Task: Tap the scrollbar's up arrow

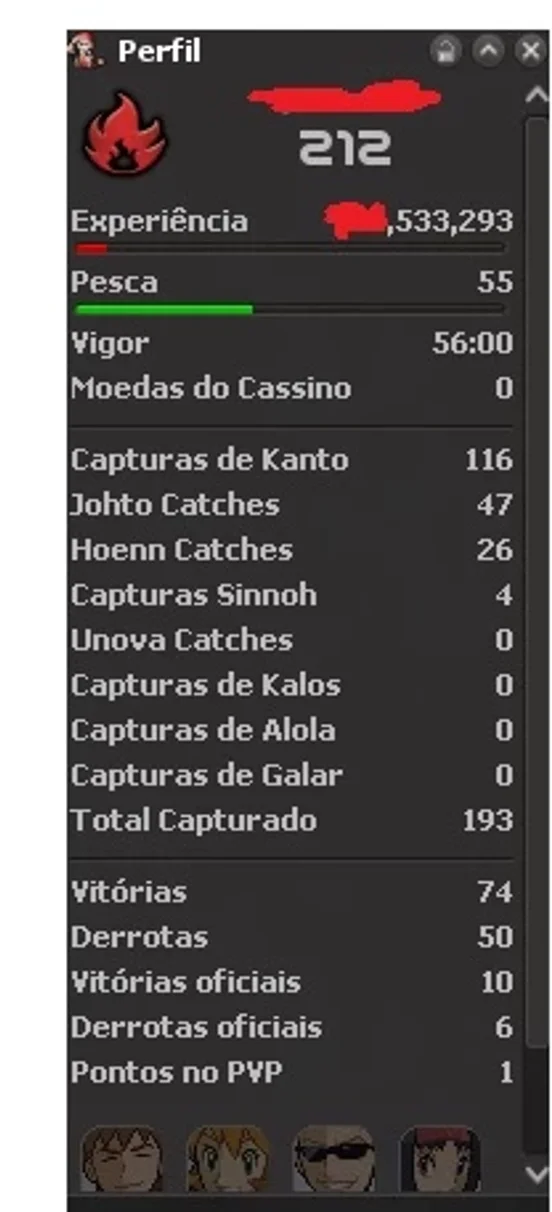Action: click(x=537, y=95)
